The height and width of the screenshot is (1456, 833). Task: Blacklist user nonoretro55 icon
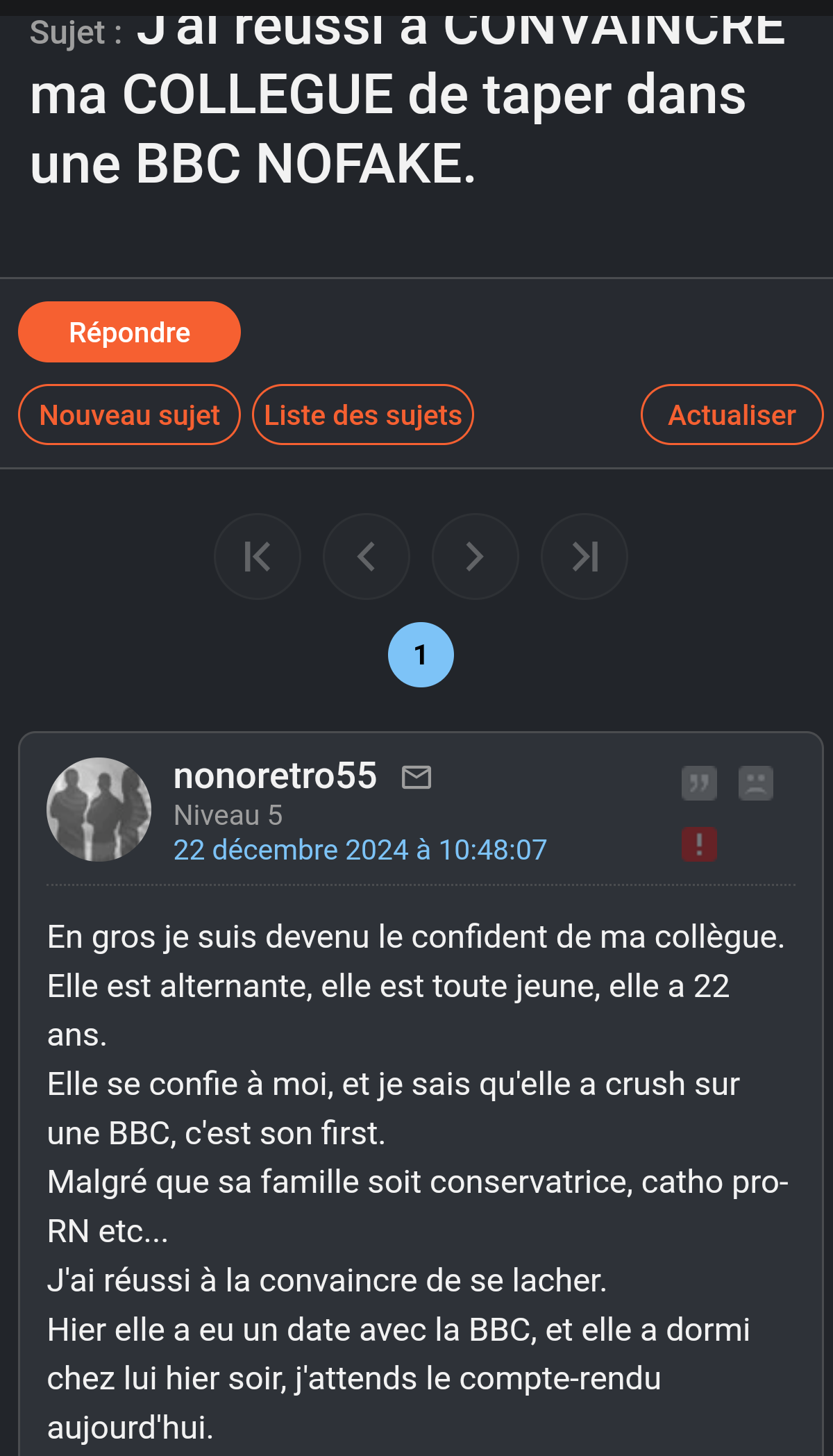[x=756, y=783]
